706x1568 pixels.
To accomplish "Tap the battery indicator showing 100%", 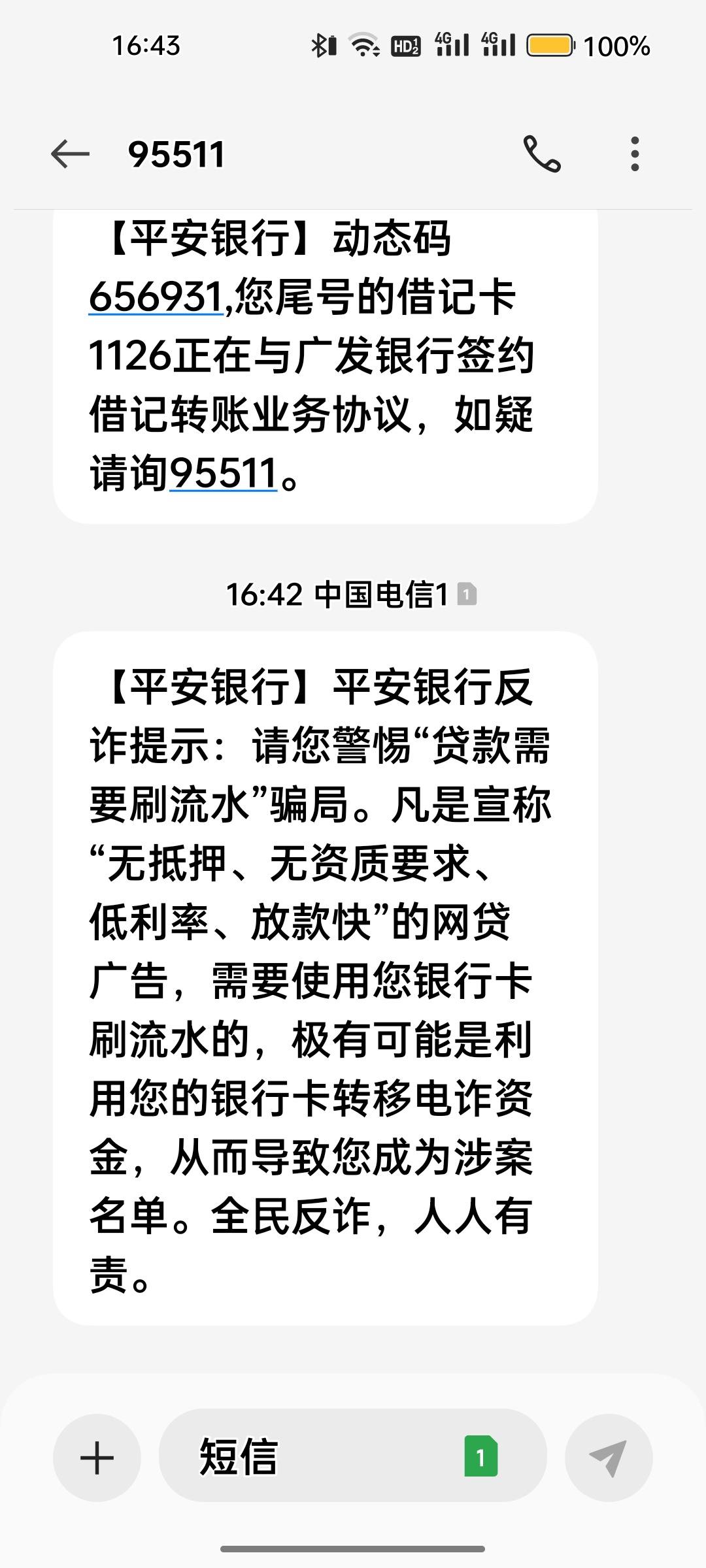I will 552,44.
